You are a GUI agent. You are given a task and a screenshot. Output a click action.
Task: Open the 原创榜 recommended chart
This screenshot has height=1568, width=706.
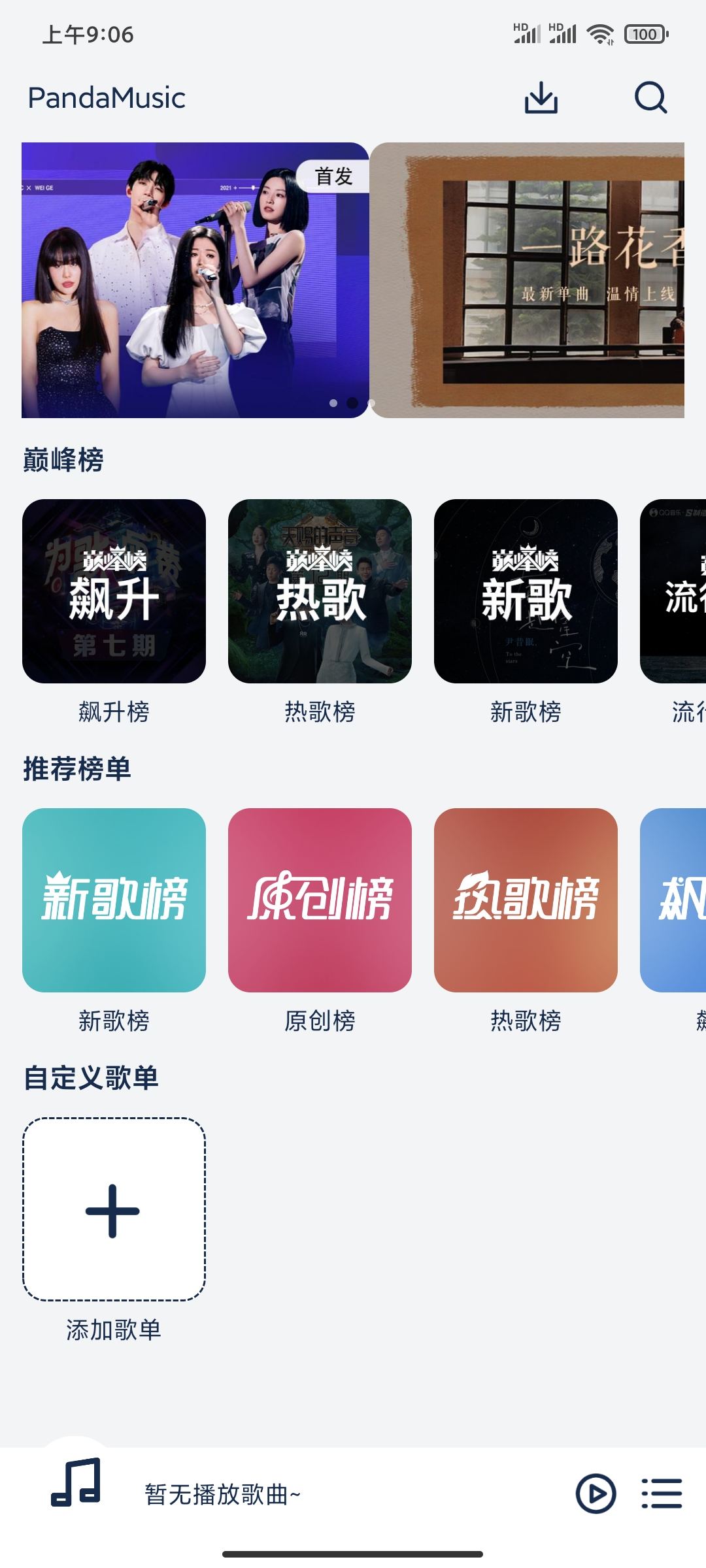pyautogui.click(x=320, y=900)
